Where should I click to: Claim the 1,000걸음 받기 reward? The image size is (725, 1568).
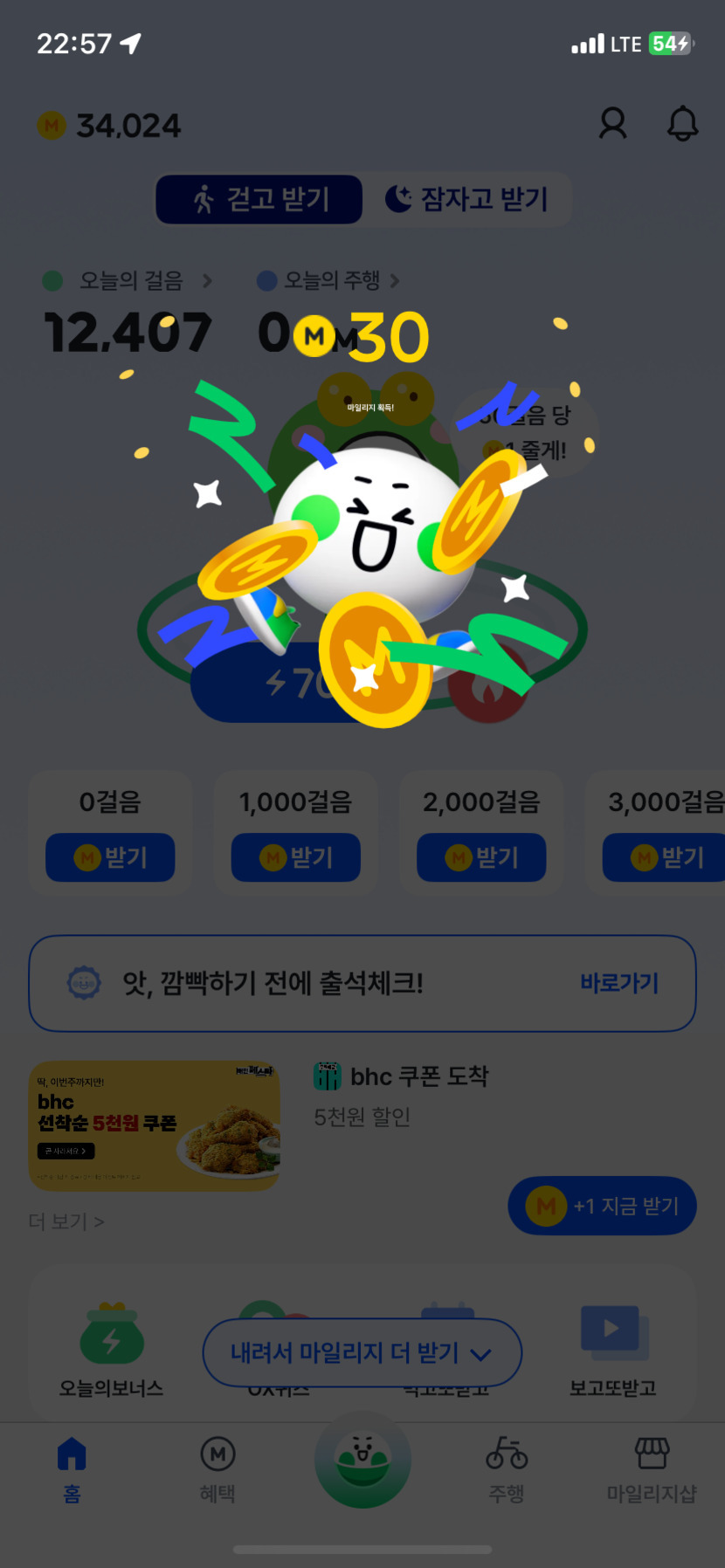point(295,857)
